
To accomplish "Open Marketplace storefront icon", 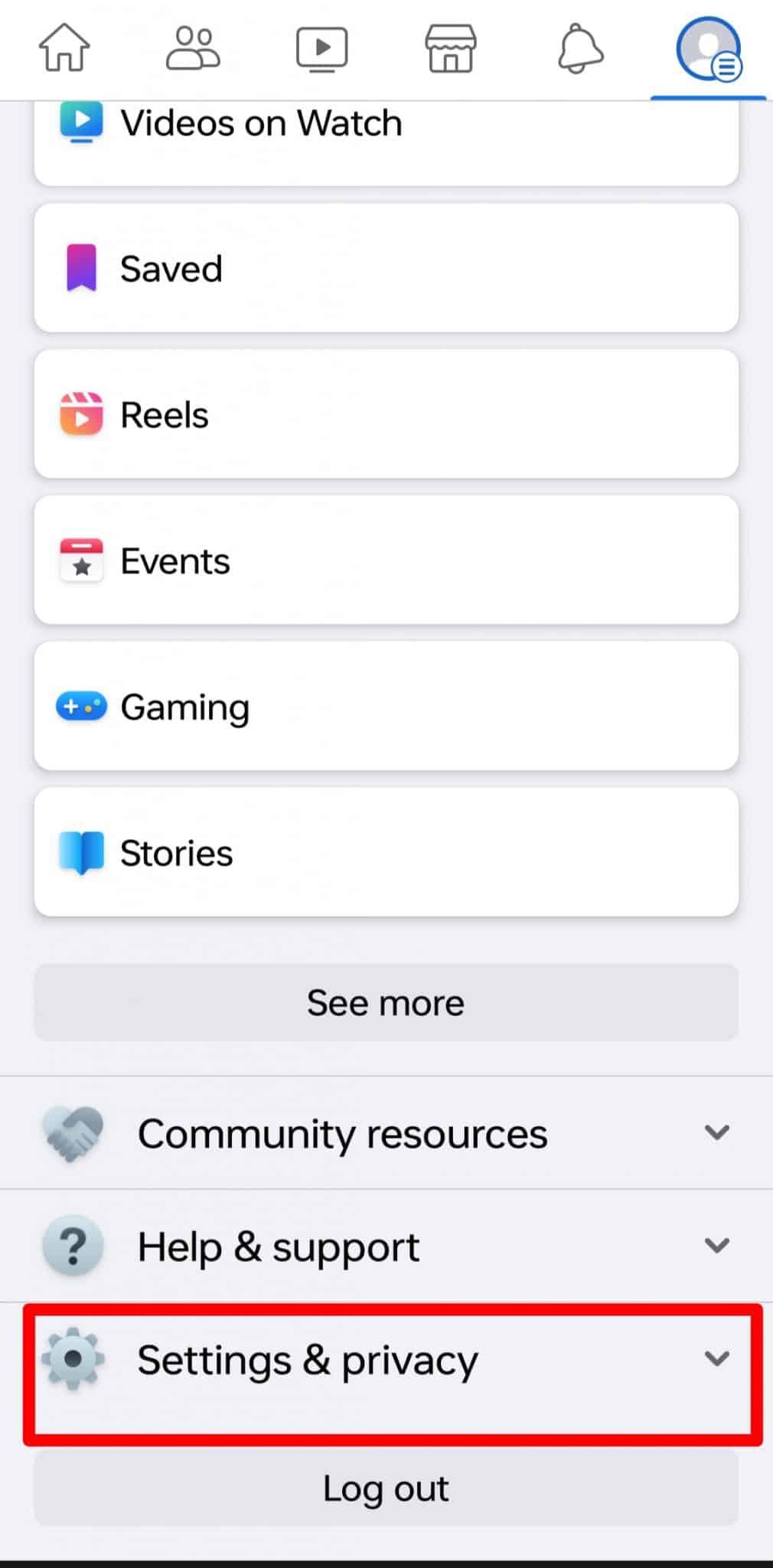I will point(450,48).
